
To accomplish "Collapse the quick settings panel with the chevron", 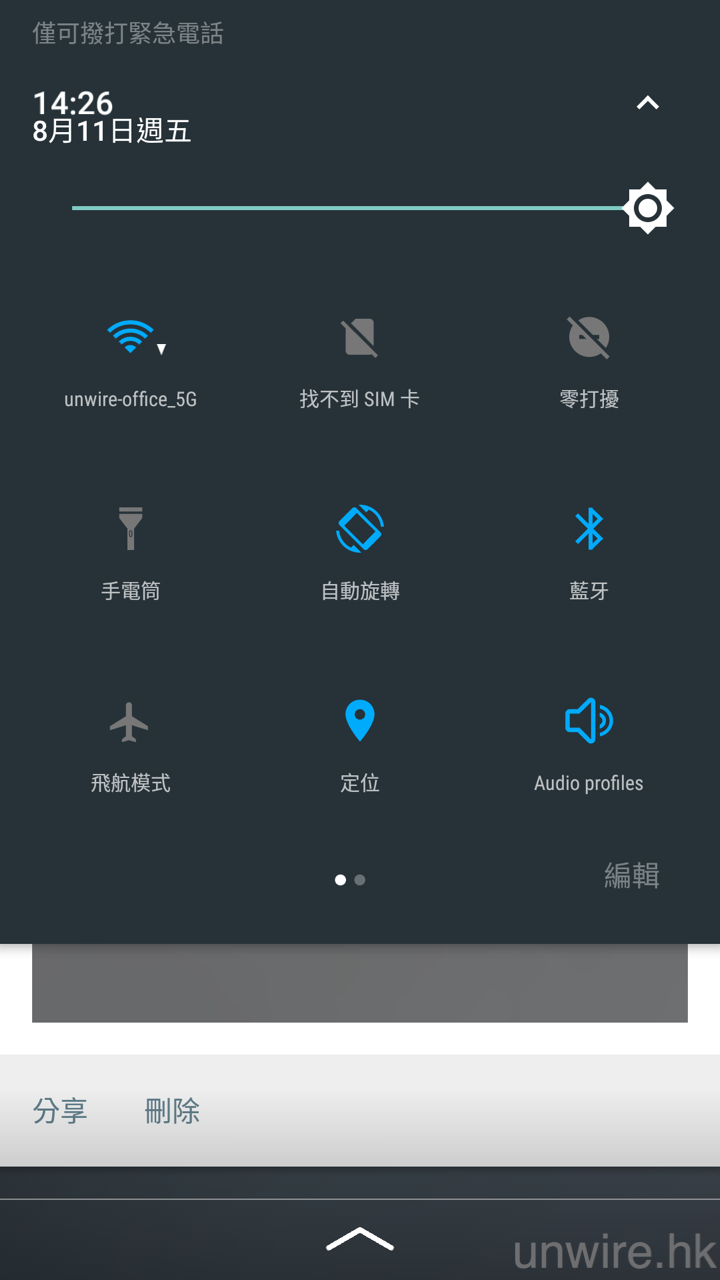I will (x=648, y=103).
